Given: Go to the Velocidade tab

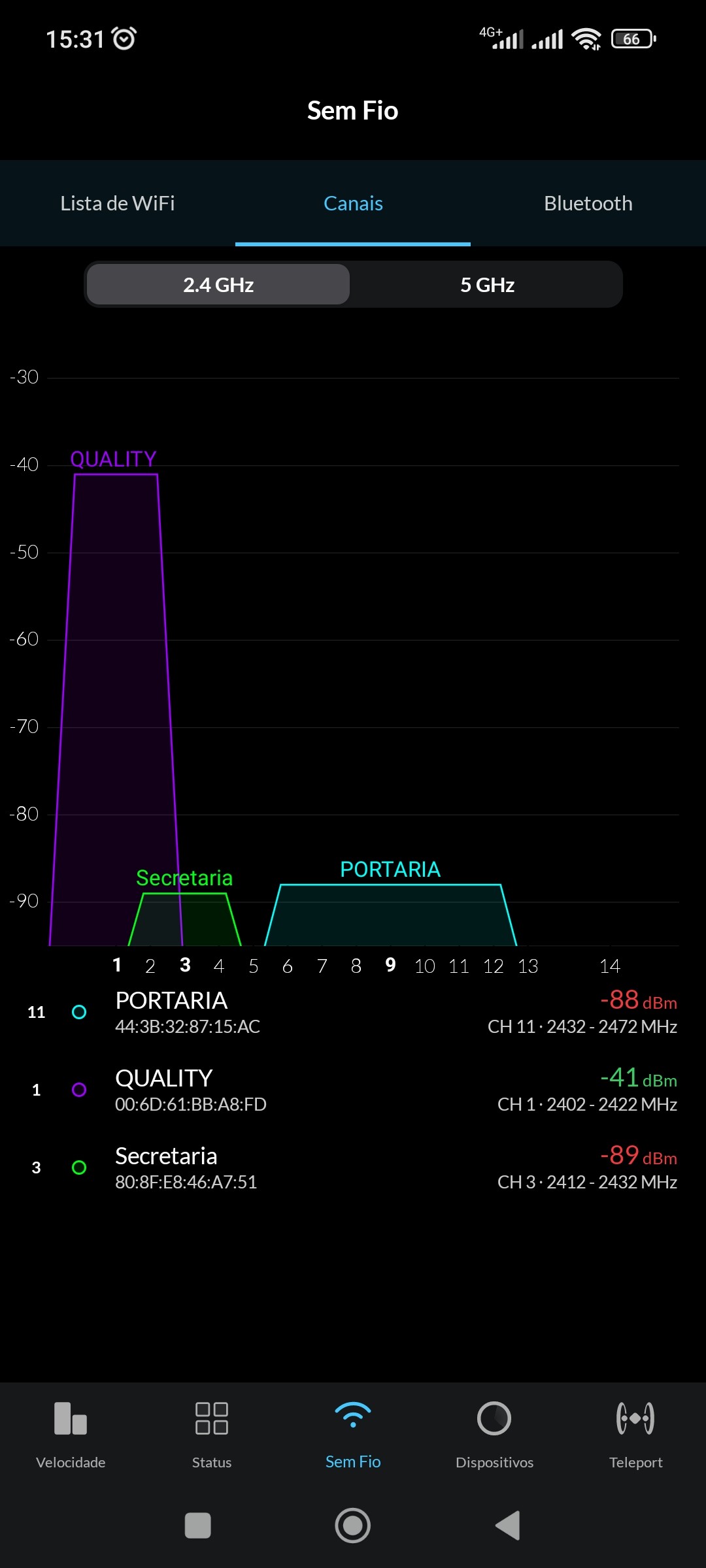Looking at the screenshot, I should click(71, 1434).
